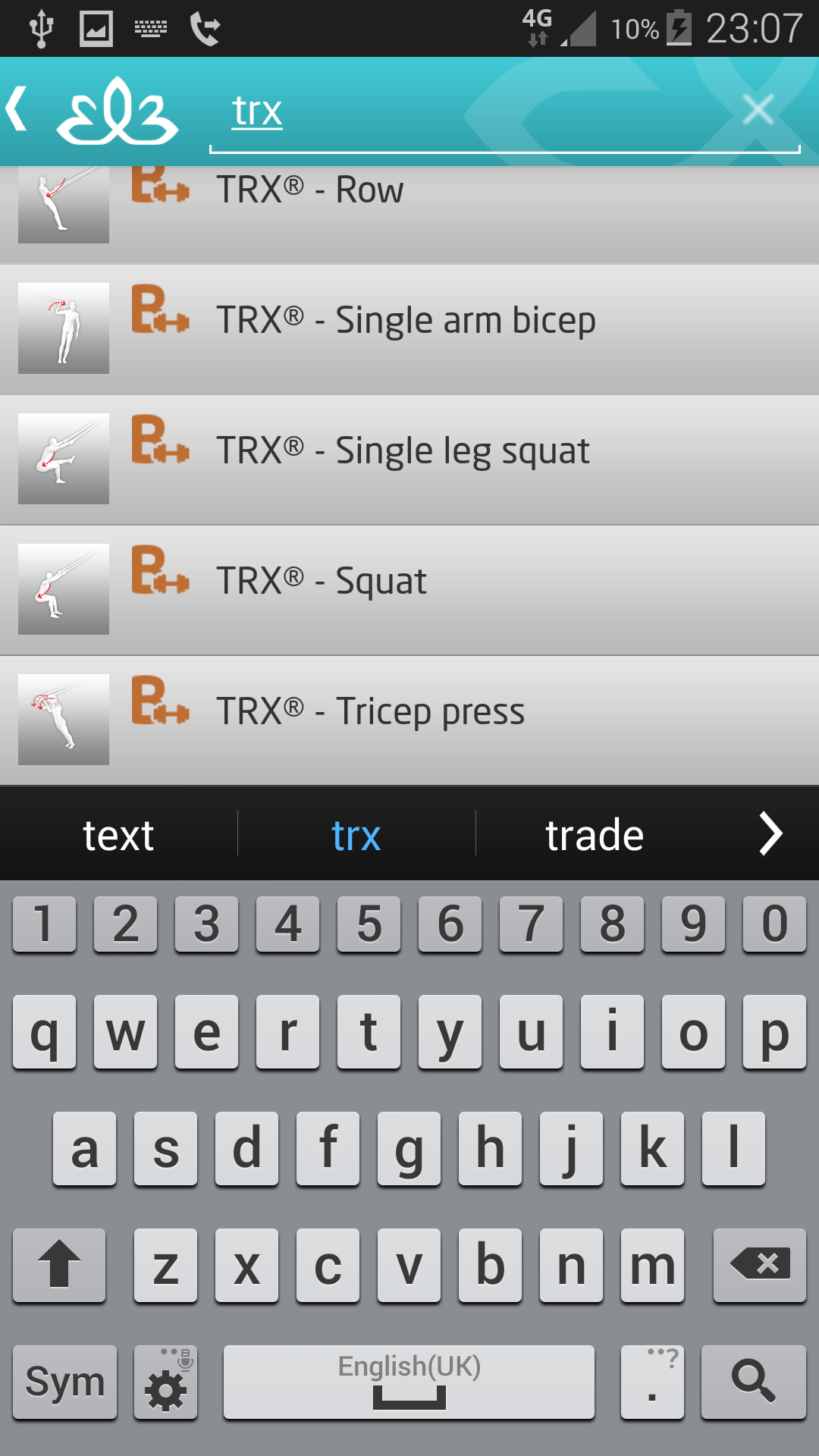819x1456 pixels.
Task: Expand more word suggestions with the right chevron
Action: coord(772,834)
